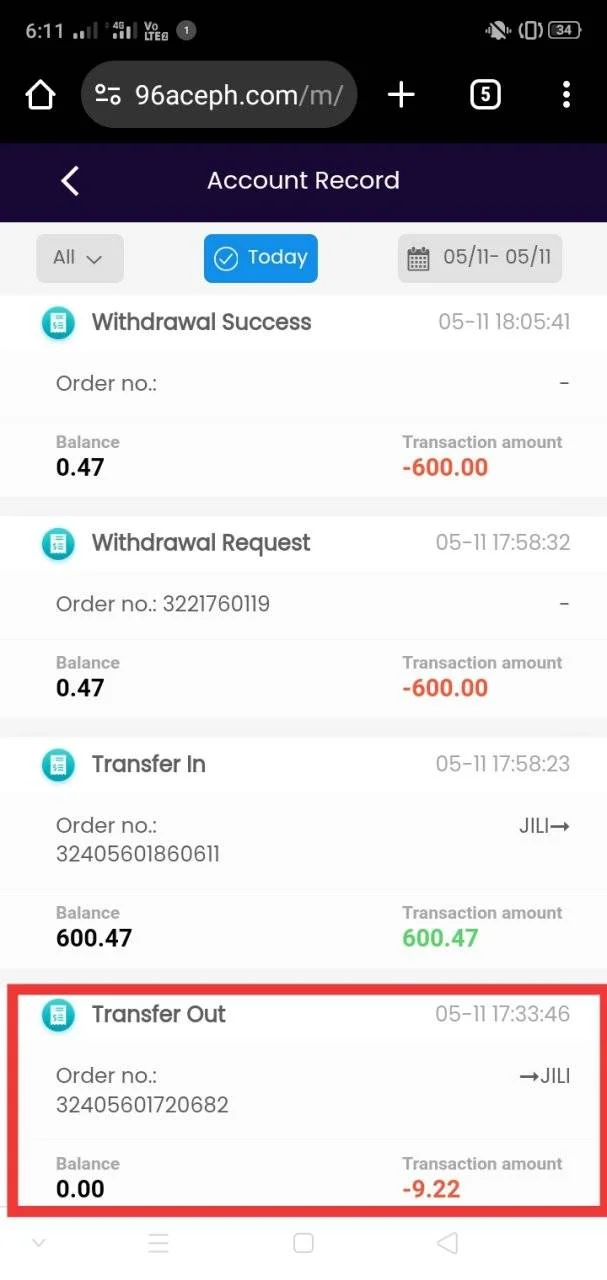This screenshot has width=607, height=1280.
Task: Tap the 96aceph.com address bar
Action: pyautogui.click(x=219, y=95)
